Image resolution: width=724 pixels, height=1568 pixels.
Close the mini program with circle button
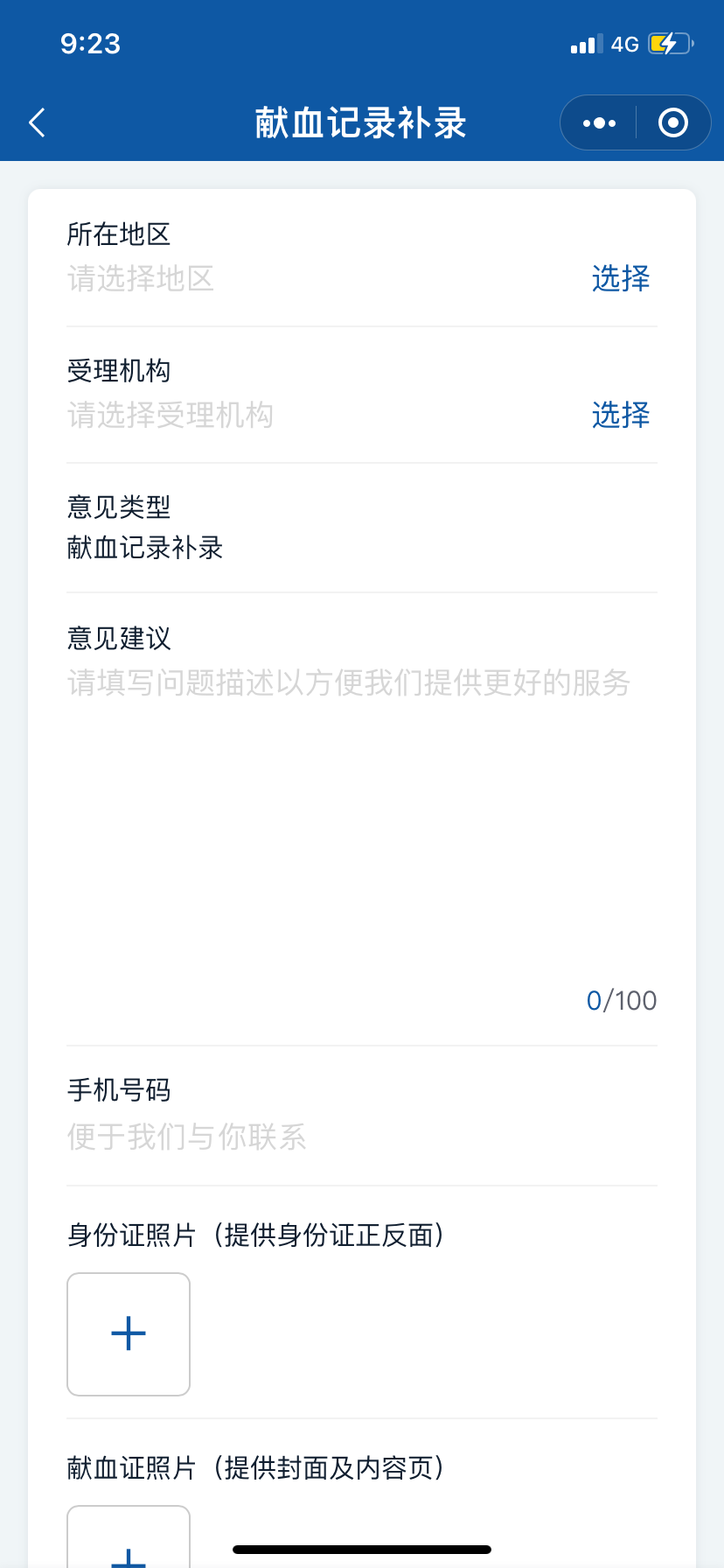(x=672, y=123)
